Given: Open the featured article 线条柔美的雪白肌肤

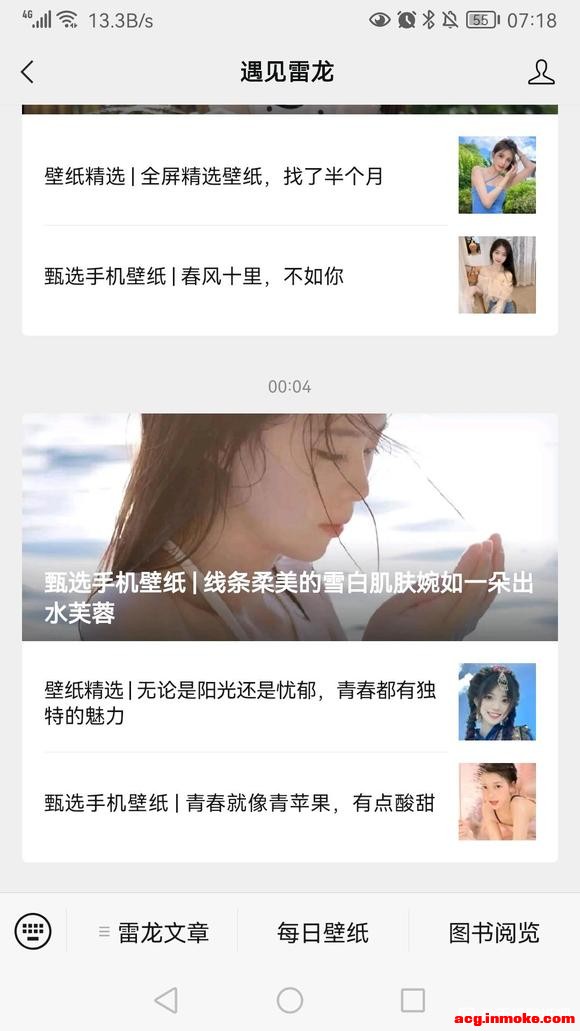Looking at the screenshot, I should pyautogui.click(x=290, y=527).
